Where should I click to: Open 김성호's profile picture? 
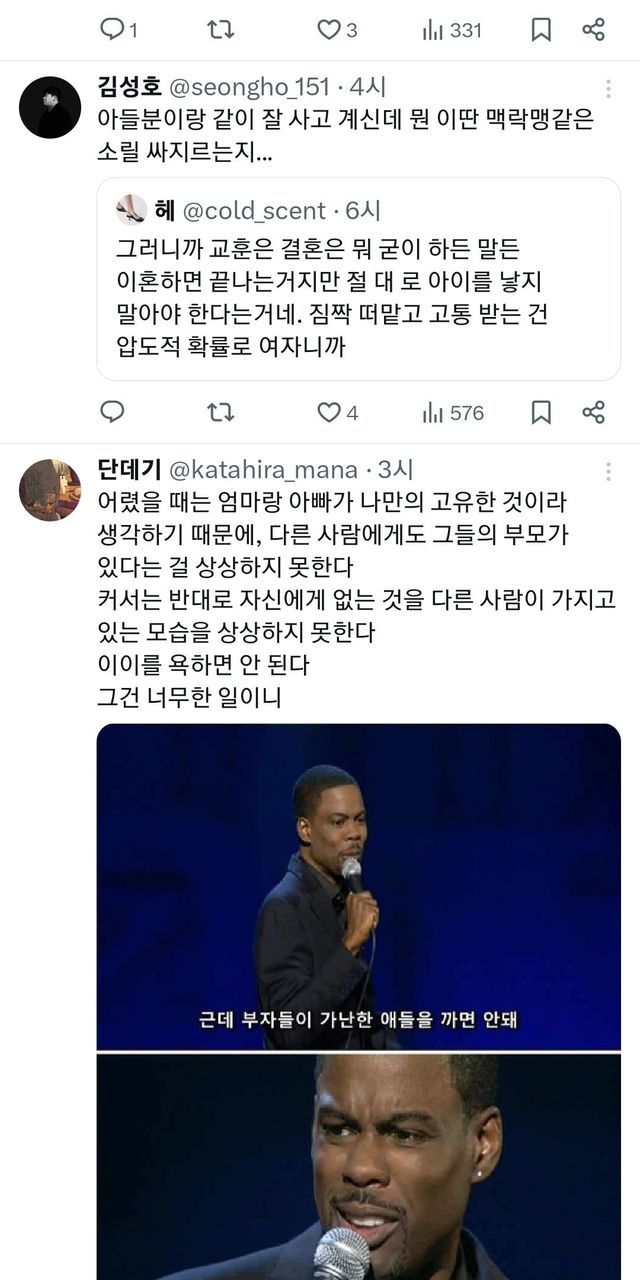(50, 107)
